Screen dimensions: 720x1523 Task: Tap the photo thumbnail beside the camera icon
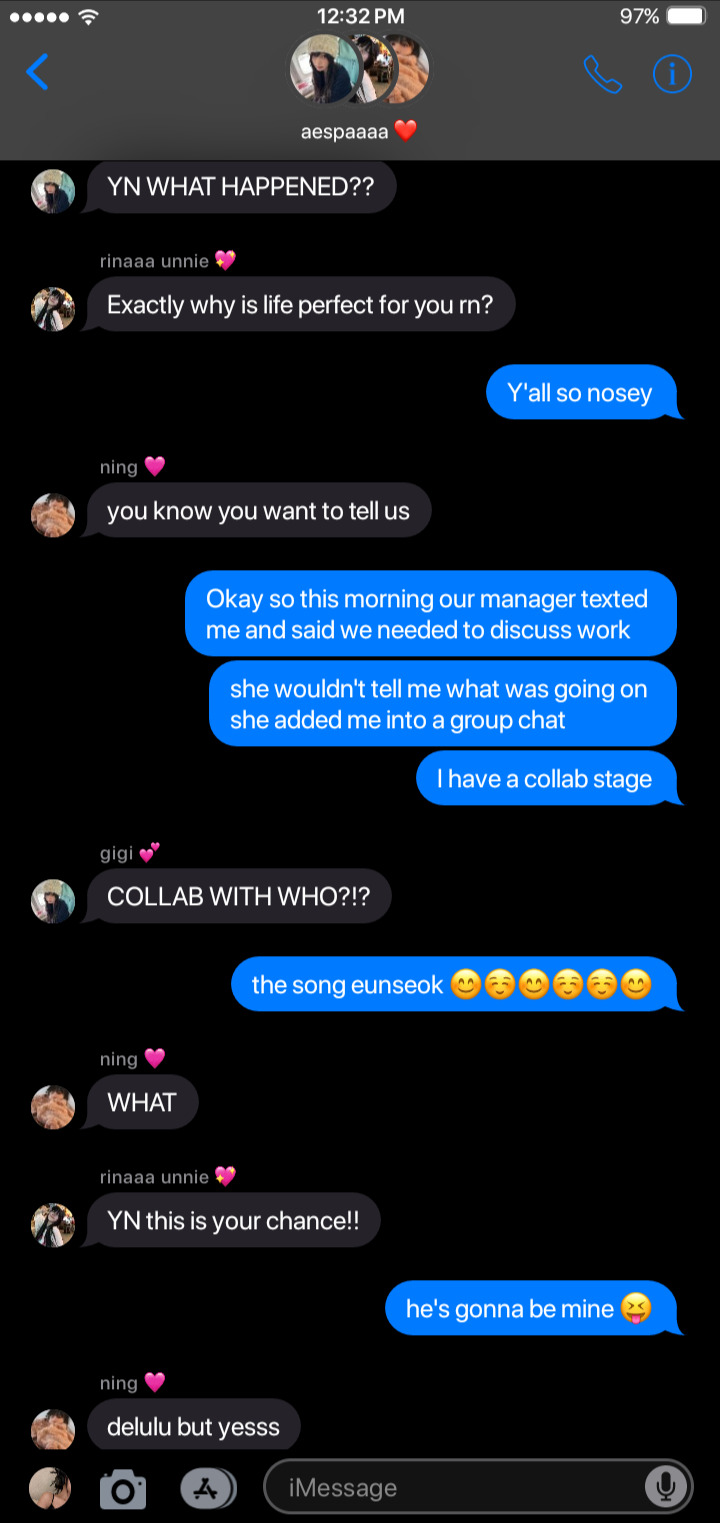pyautogui.click(x=50, y=1489)
